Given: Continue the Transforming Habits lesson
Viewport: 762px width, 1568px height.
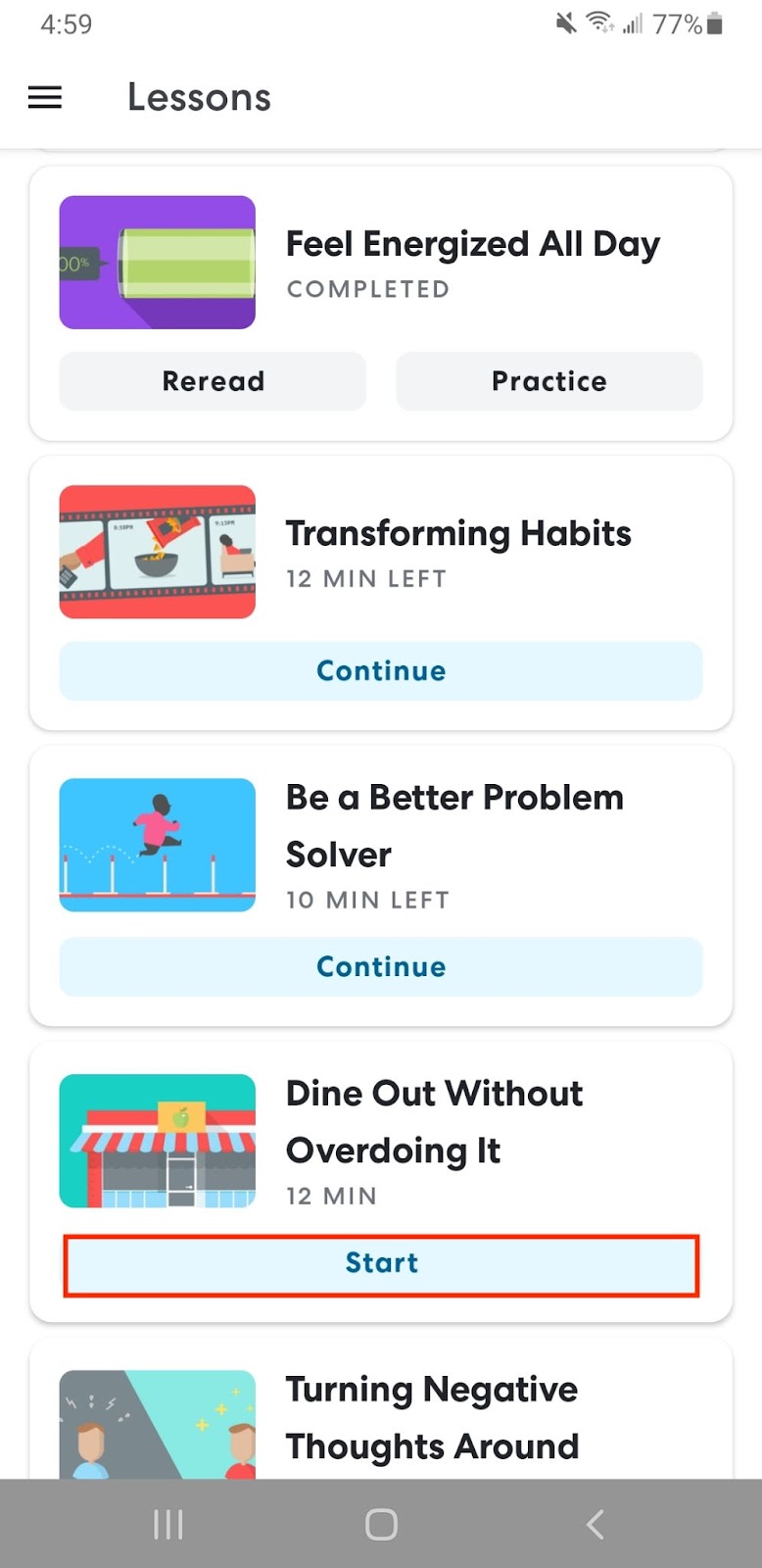Looking at the screenshot, I should point(381,670).
